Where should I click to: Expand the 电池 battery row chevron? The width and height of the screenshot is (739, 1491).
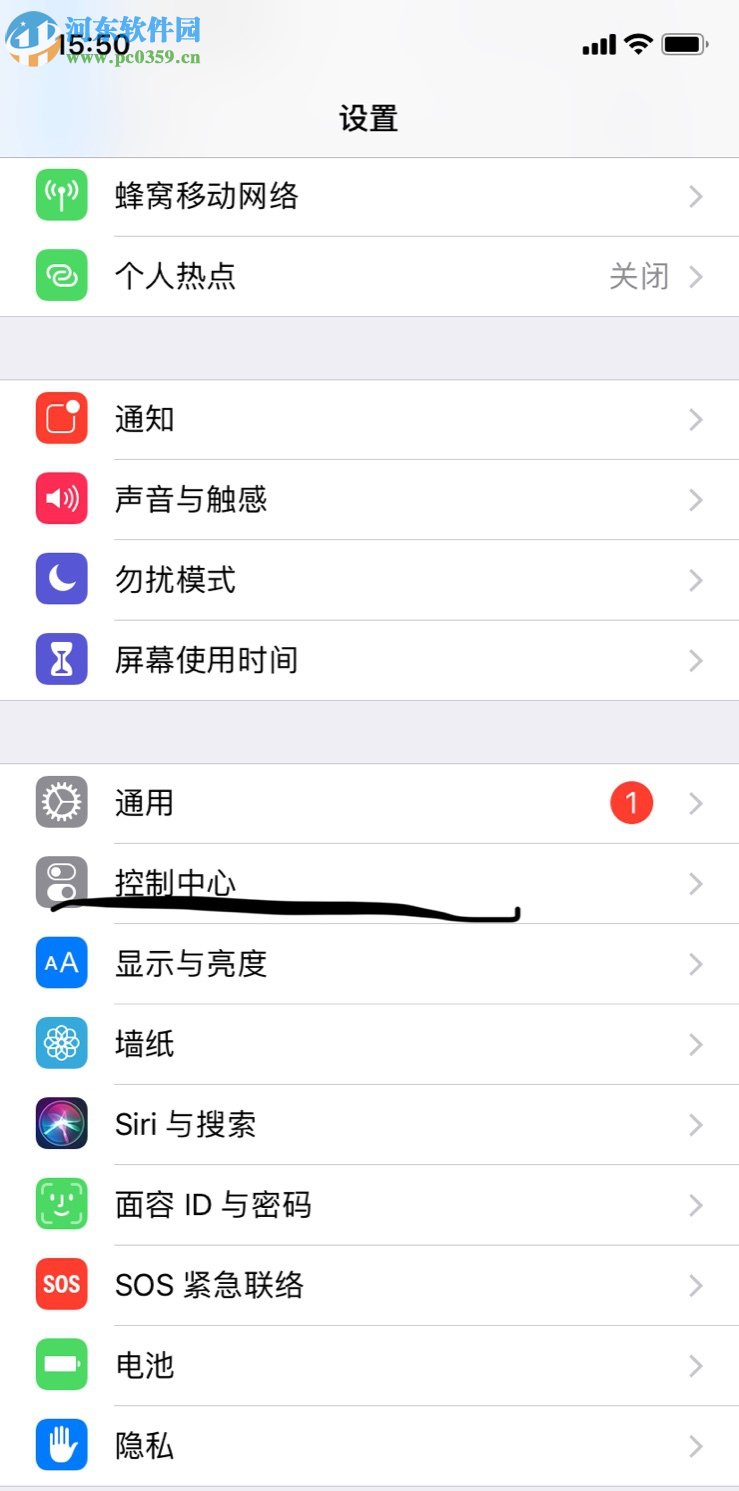pos(695,1365)
